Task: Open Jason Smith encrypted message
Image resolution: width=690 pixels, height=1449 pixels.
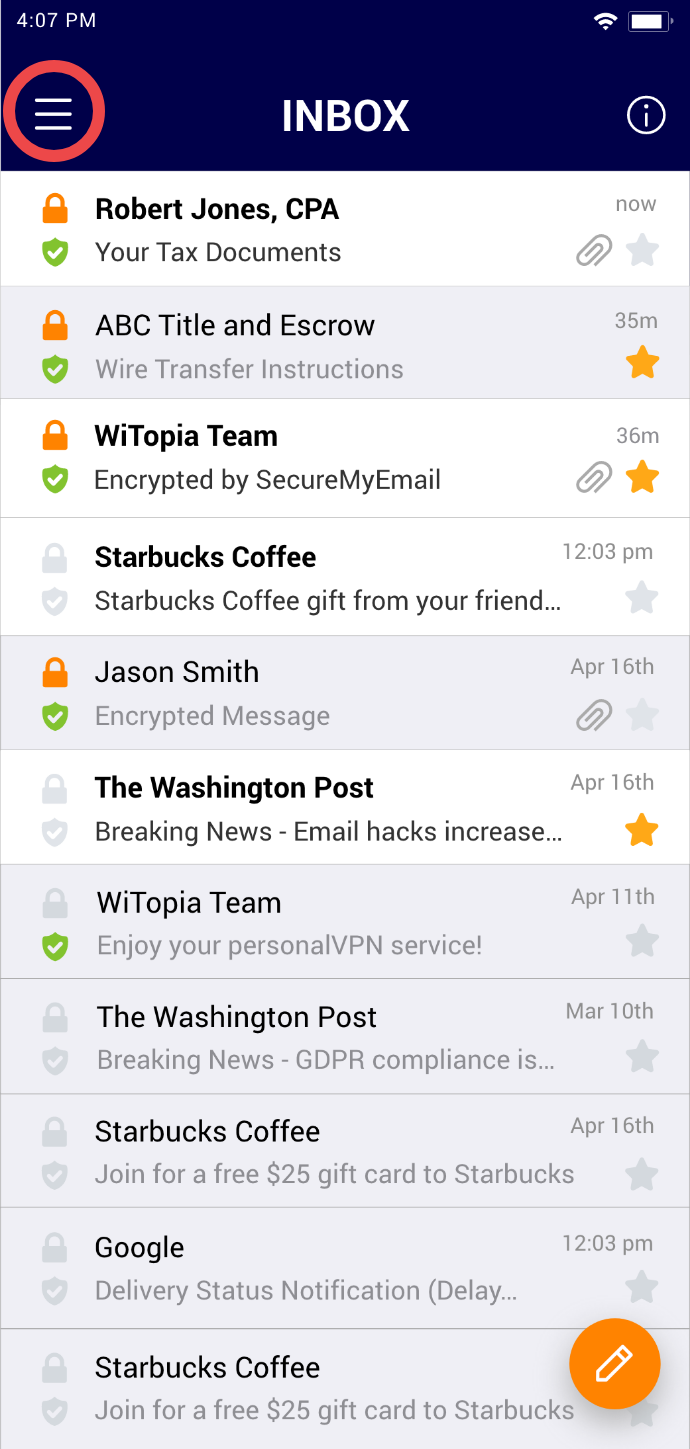Action: click(300, 693)
